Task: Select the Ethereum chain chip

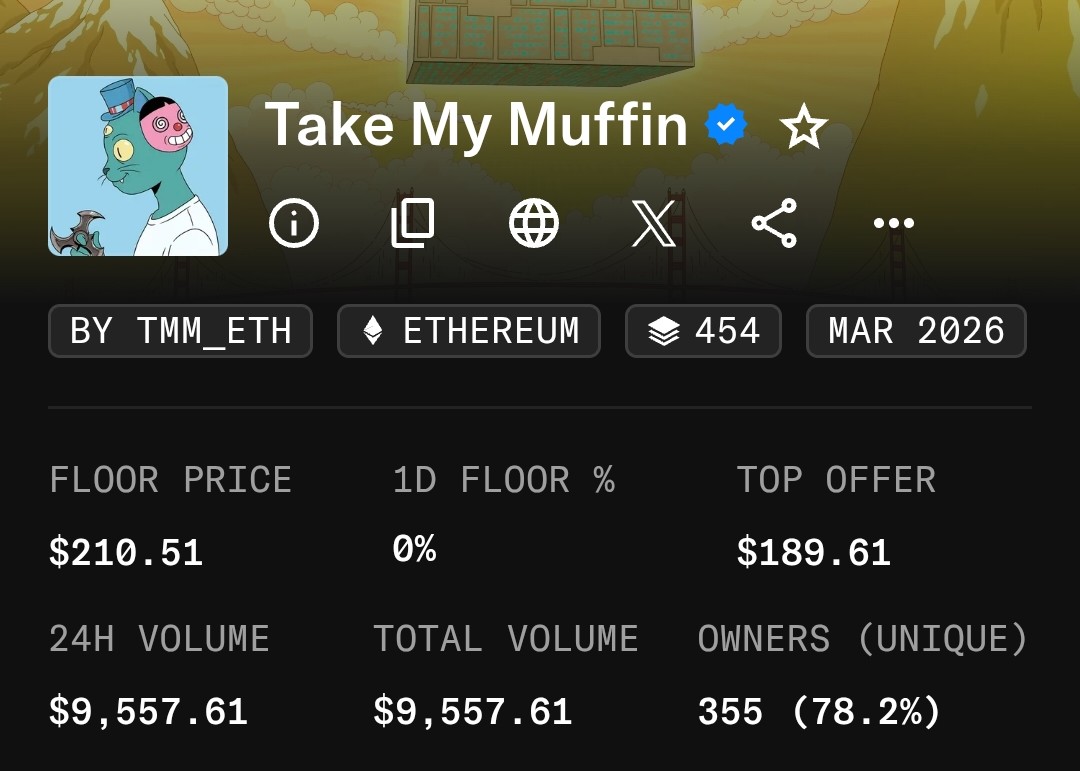Action: click(x=469, y=331)
